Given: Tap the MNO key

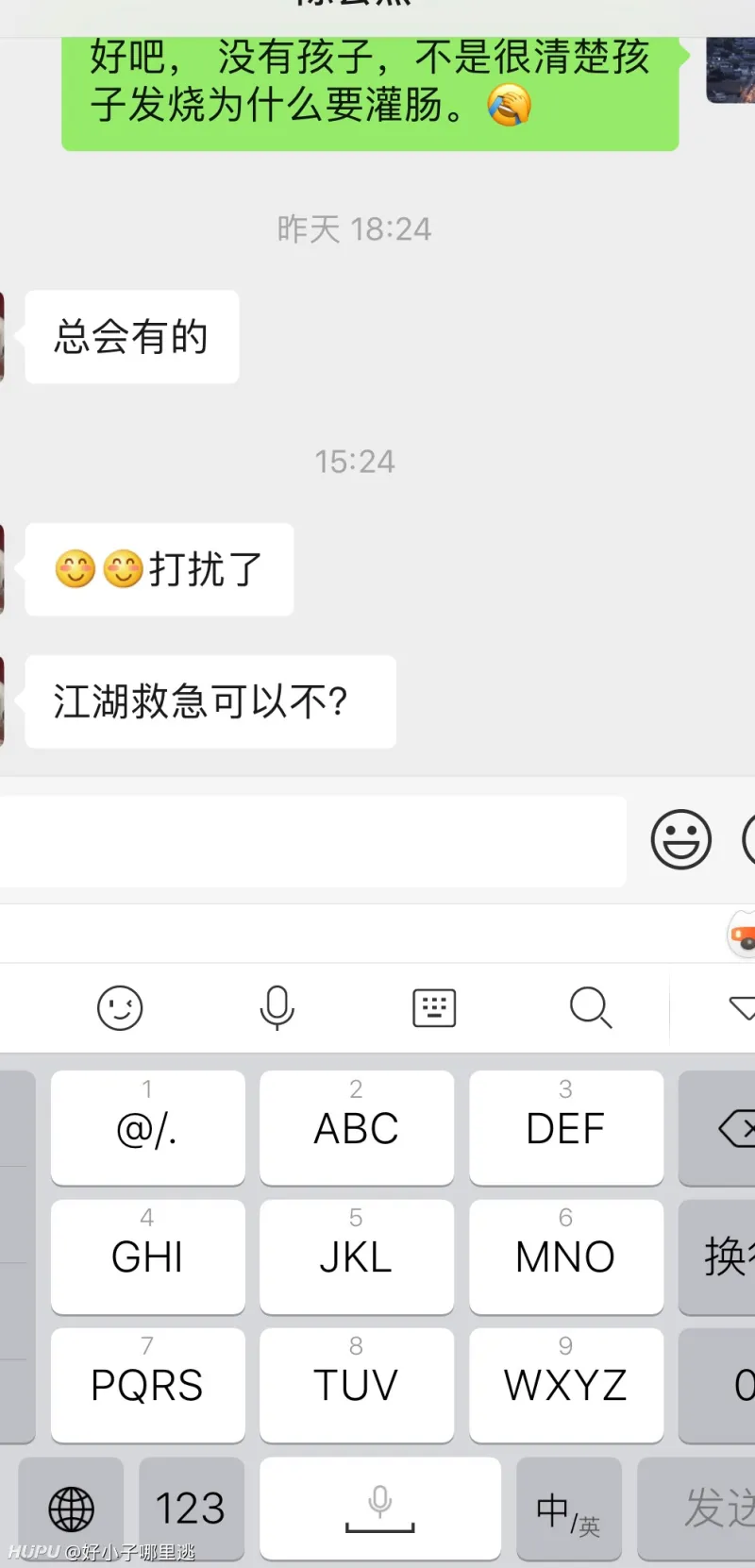Looking at the screenshot, I should pyautogui.click(x=565, y=1256).
